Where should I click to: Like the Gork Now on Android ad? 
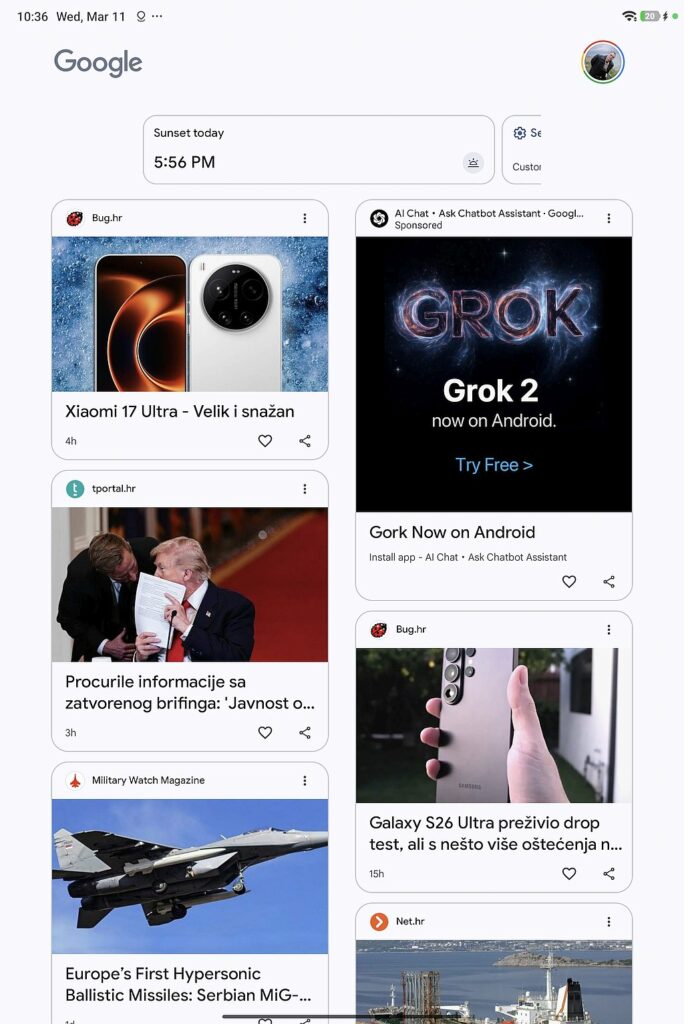tap(569, 582)
